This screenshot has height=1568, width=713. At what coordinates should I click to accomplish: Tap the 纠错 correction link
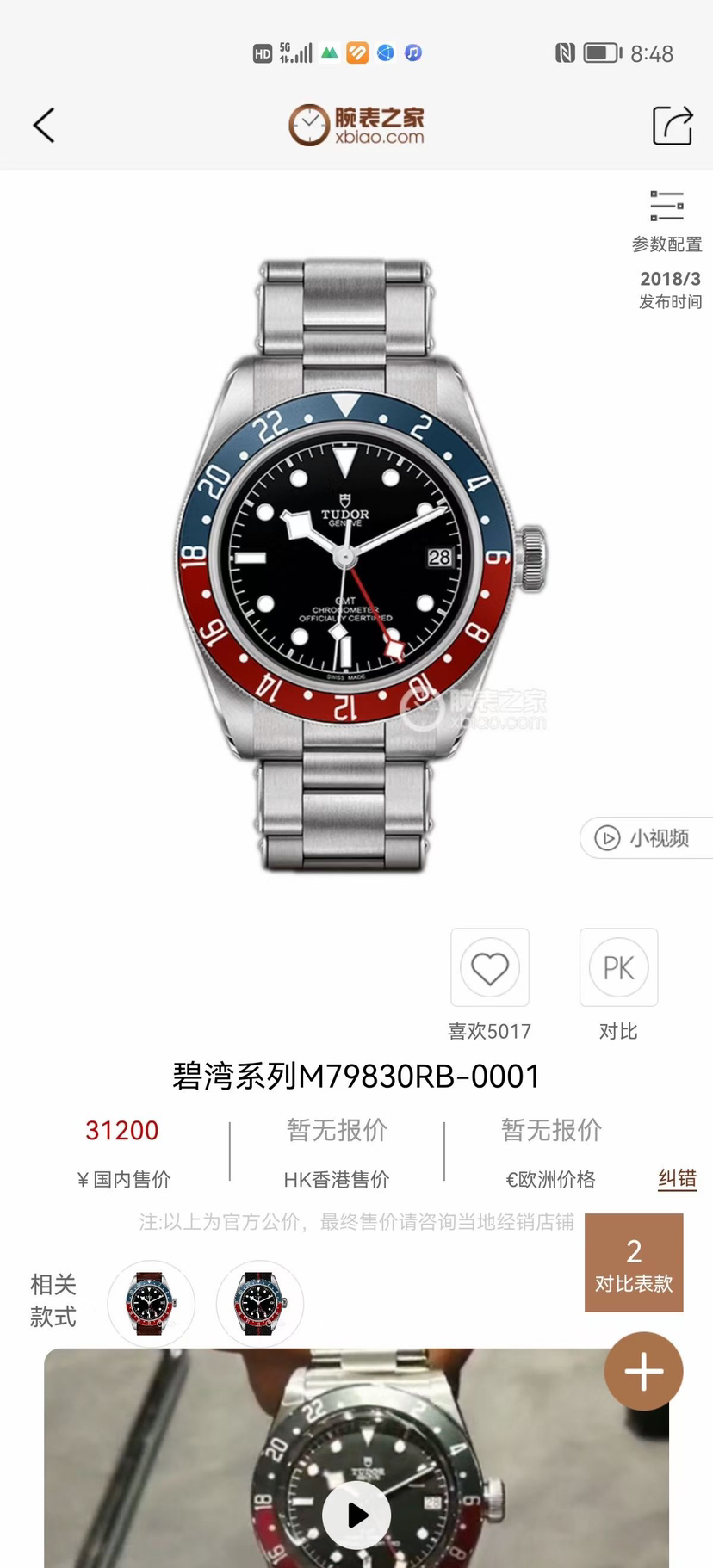pos(677,1178)
